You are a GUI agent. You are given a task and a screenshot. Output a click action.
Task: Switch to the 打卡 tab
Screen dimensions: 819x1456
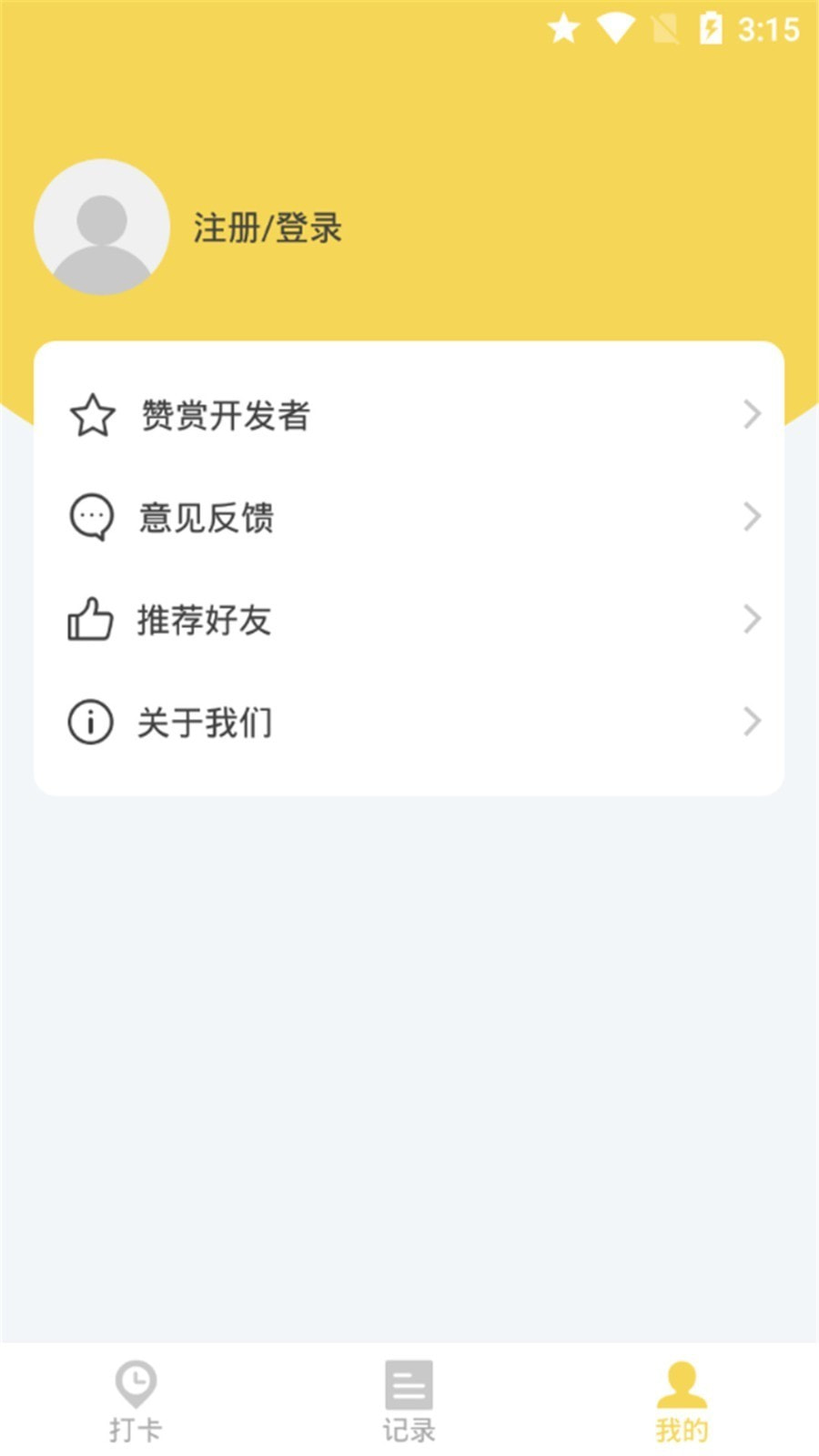(136, 1401)
